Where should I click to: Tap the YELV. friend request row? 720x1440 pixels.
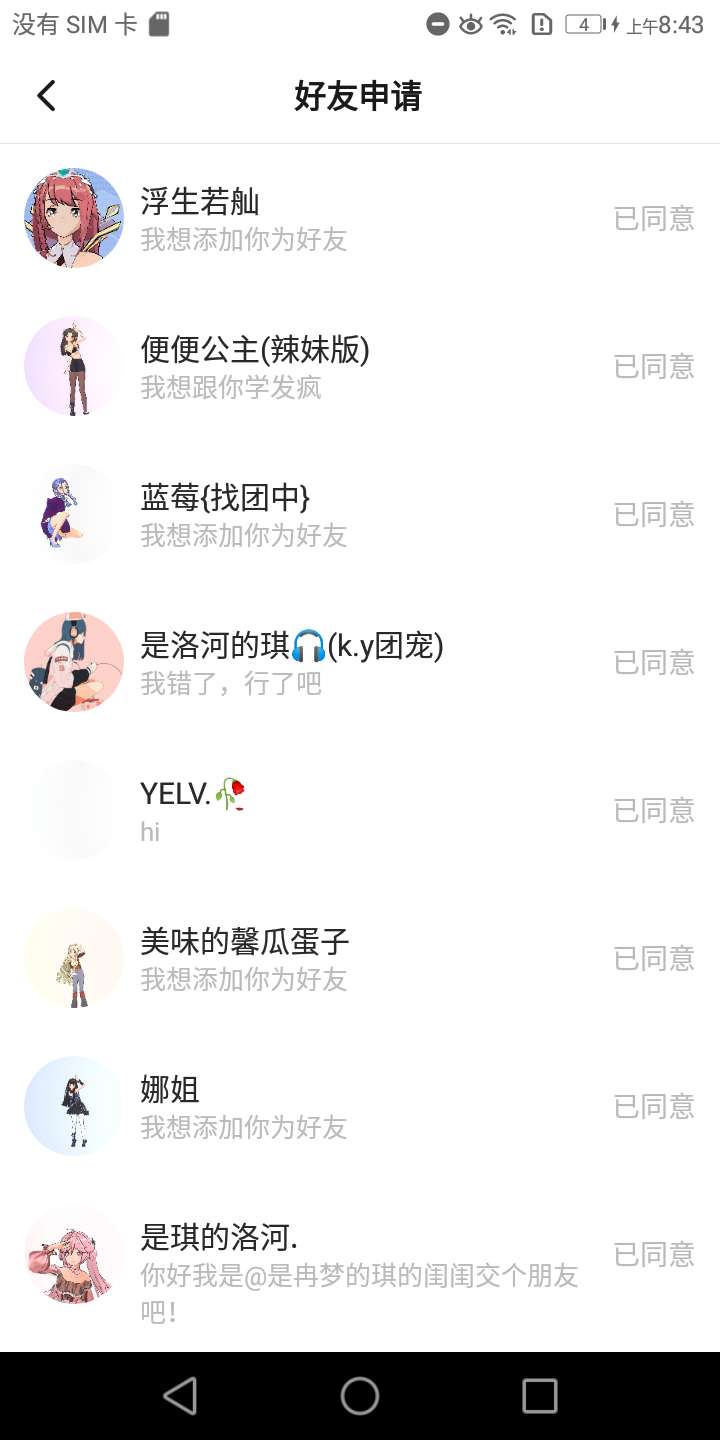[x=300, y=810]
